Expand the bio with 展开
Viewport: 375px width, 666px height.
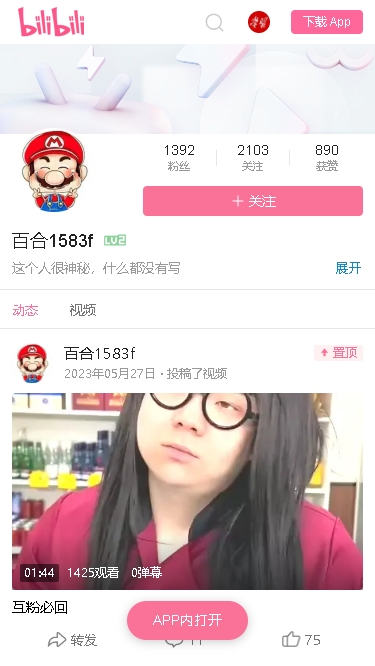[x=348, y=268]
